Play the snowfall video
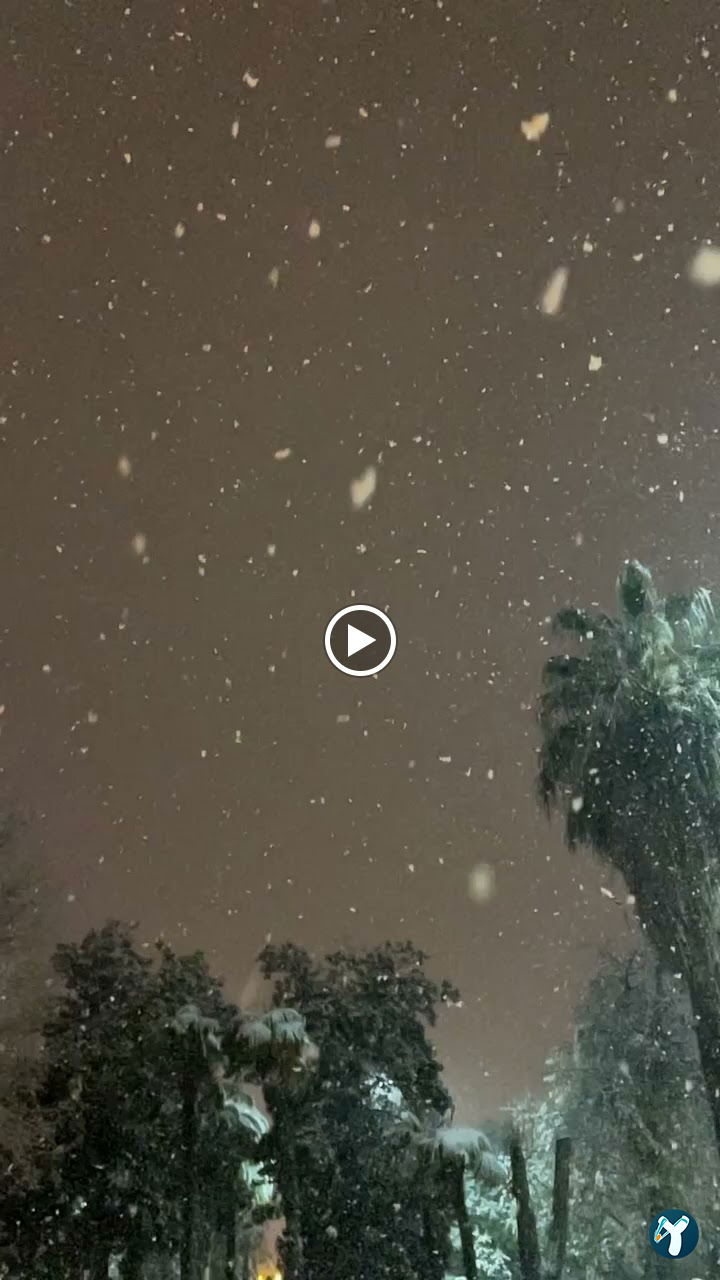Screen dimensions: 720x1280 point(360,641)
